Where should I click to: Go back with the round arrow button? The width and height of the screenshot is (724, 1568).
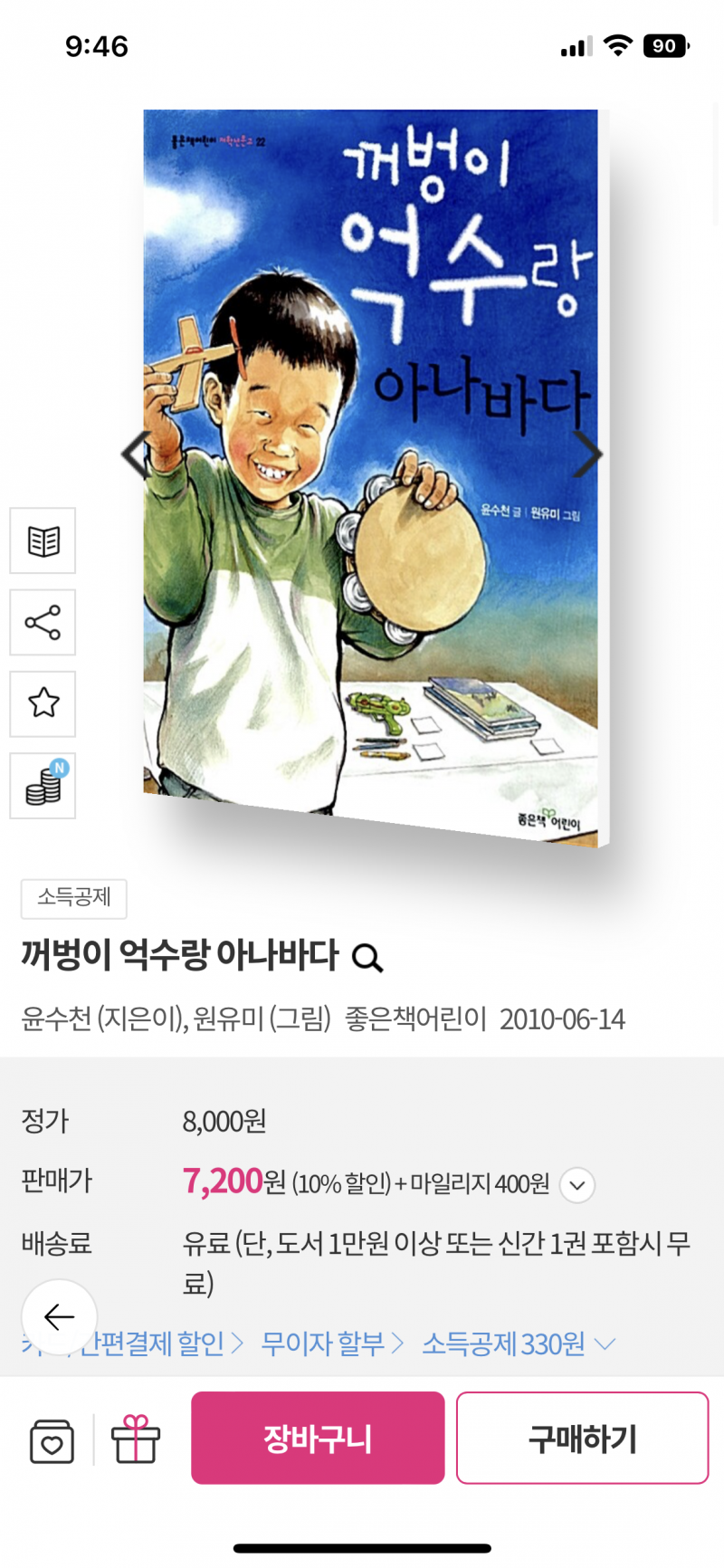click(59, 1316)
